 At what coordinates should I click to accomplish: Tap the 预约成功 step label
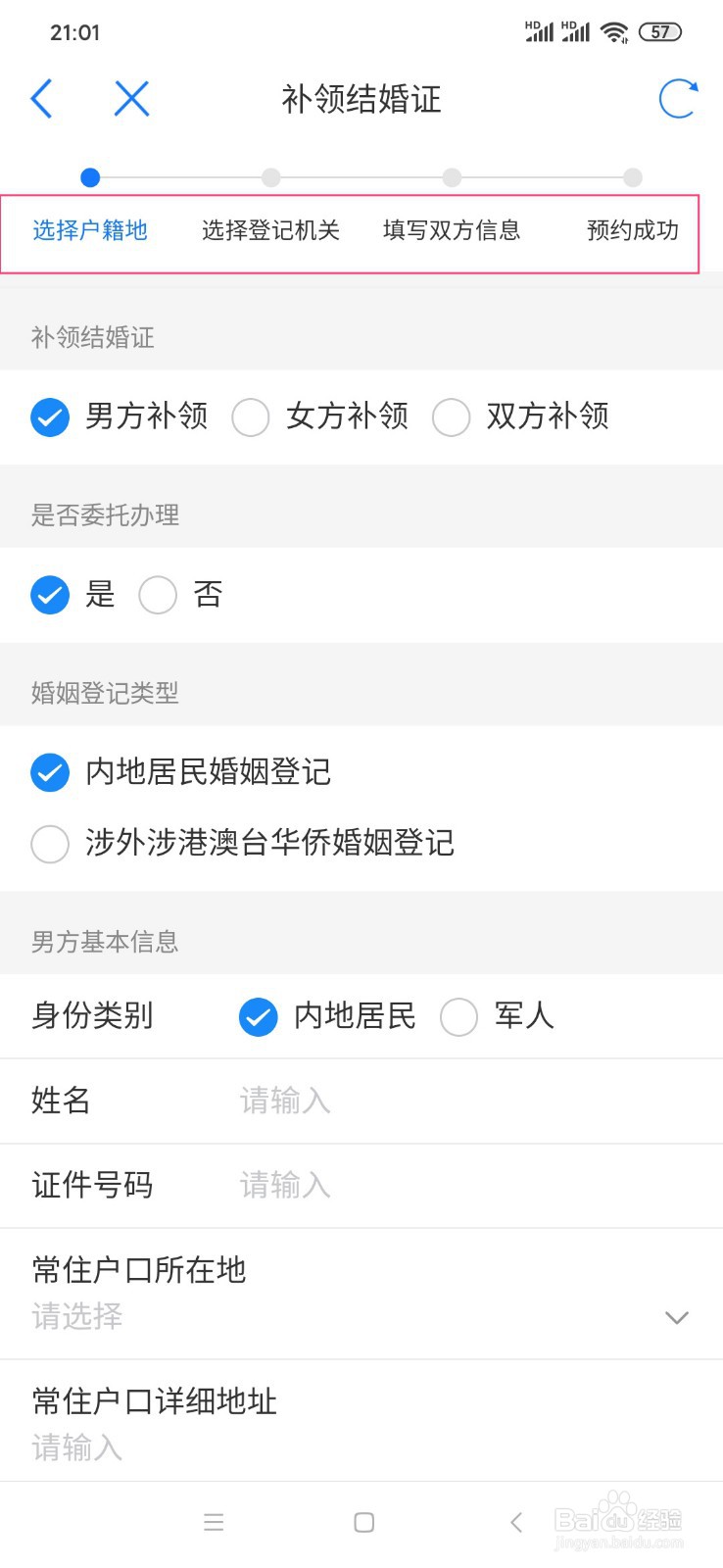pos(630,230)
